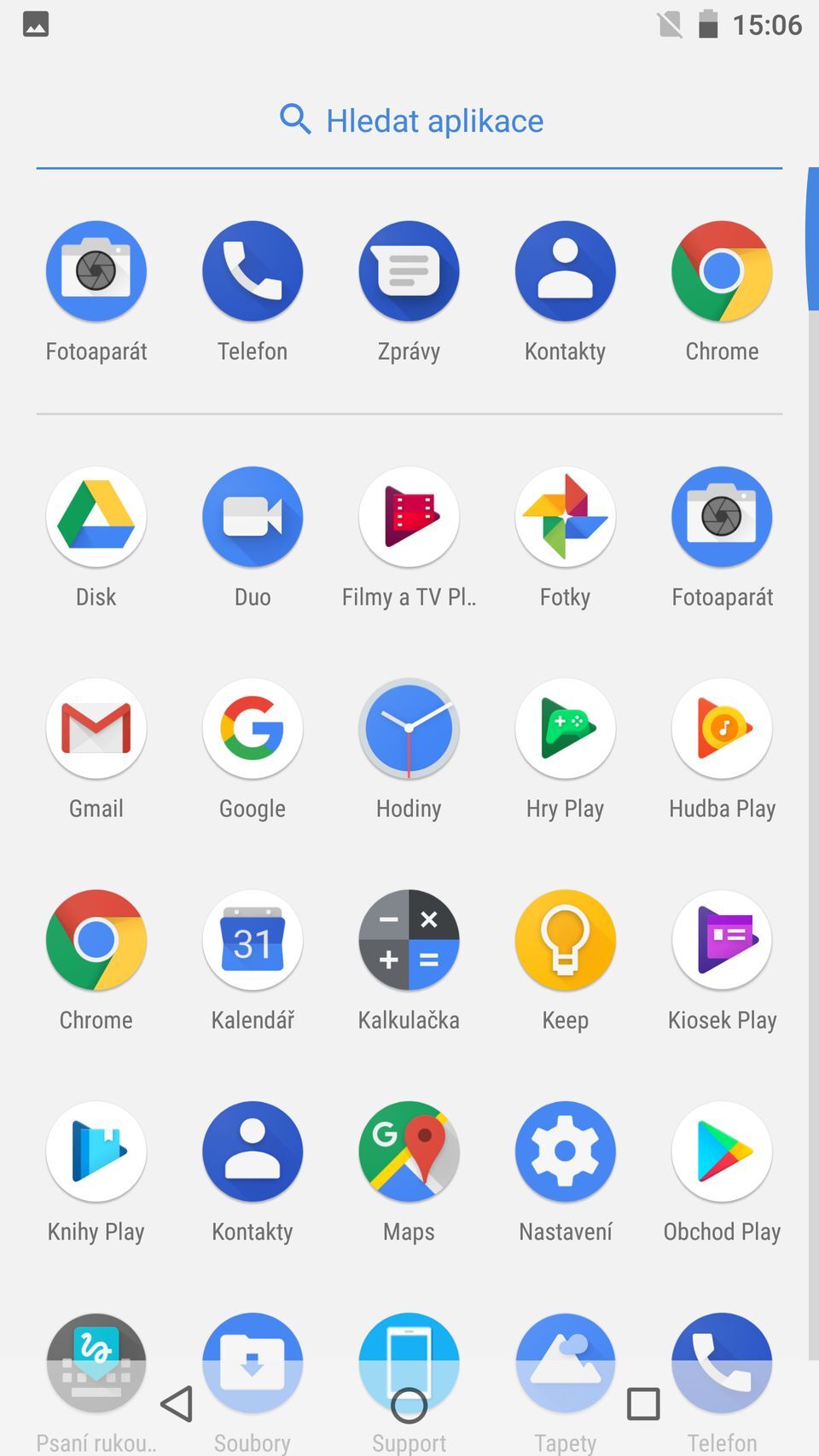Open Disk cloud storage
819x1456 pixels.
pyautogui.click(x=96, y=517)
